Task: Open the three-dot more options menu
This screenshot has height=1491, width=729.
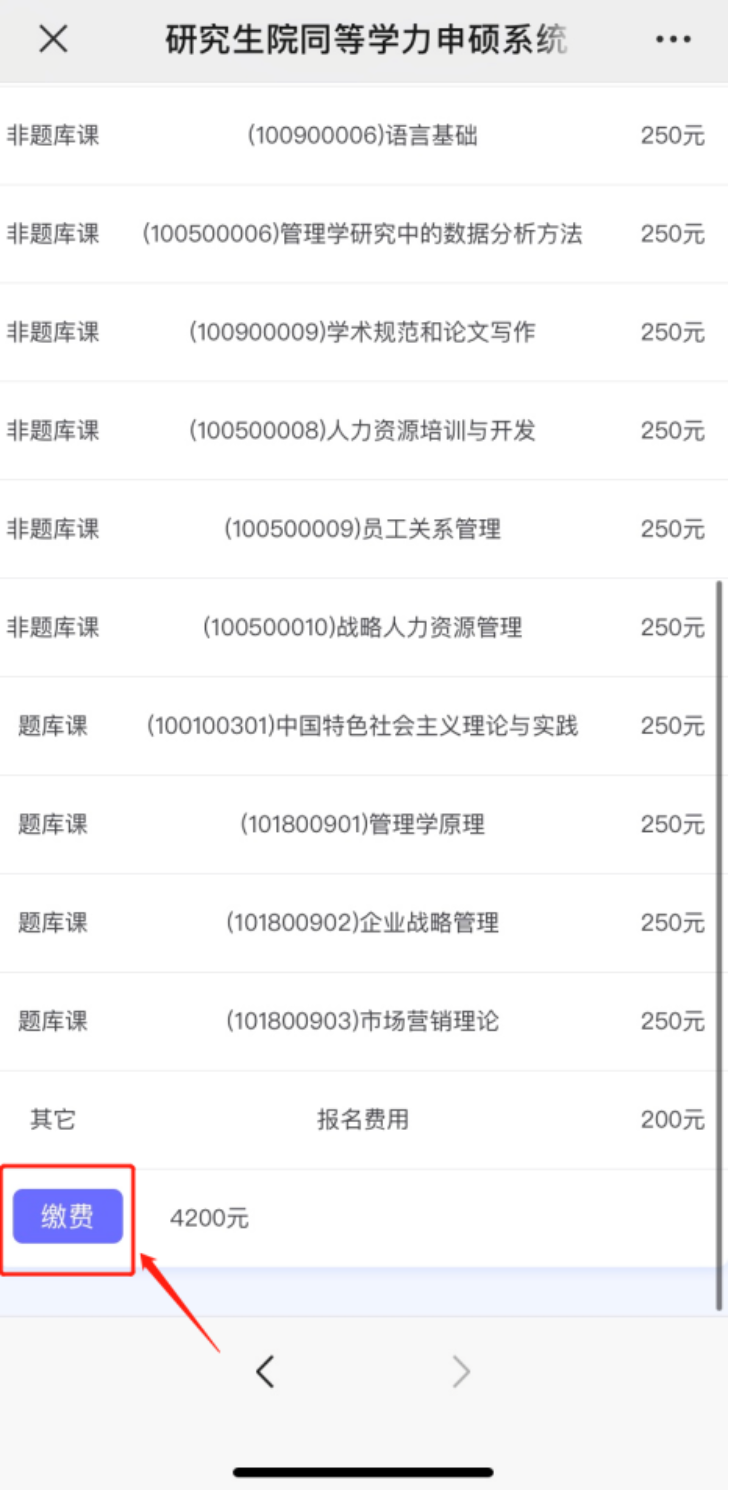Action: [673, 40]
